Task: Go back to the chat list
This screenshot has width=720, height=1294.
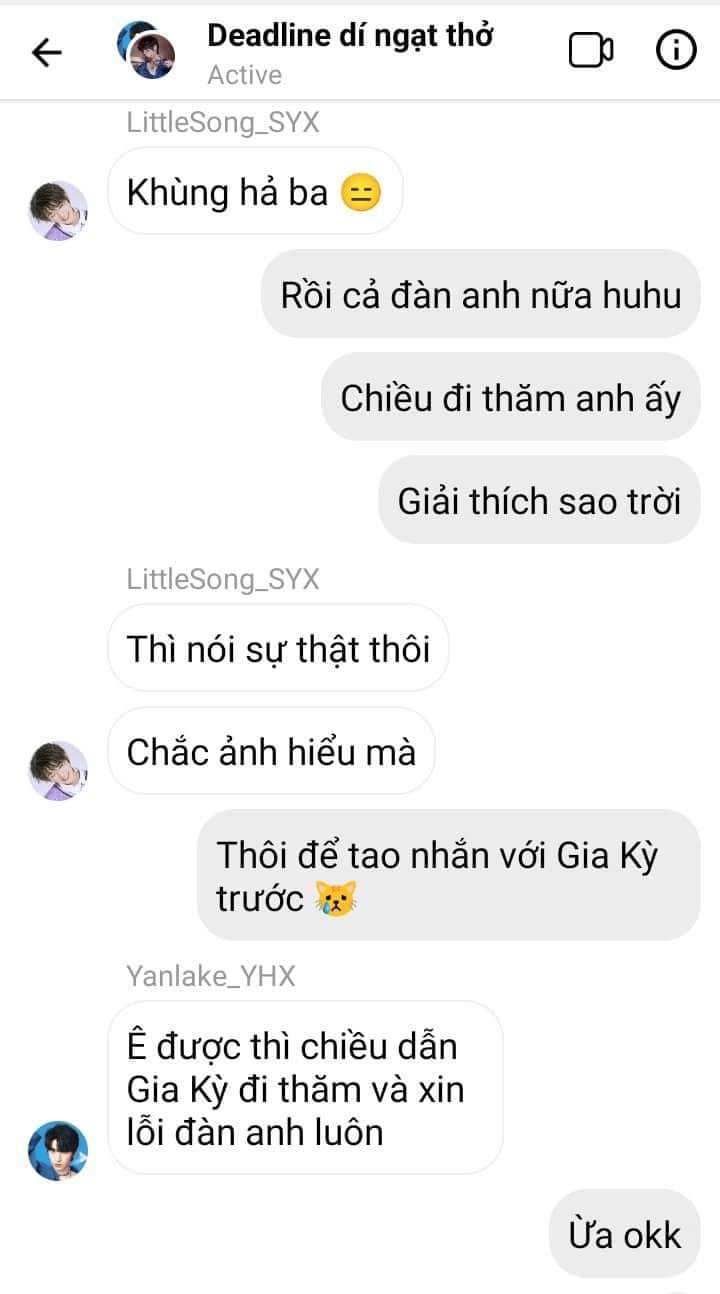Action: click(46, 52)
